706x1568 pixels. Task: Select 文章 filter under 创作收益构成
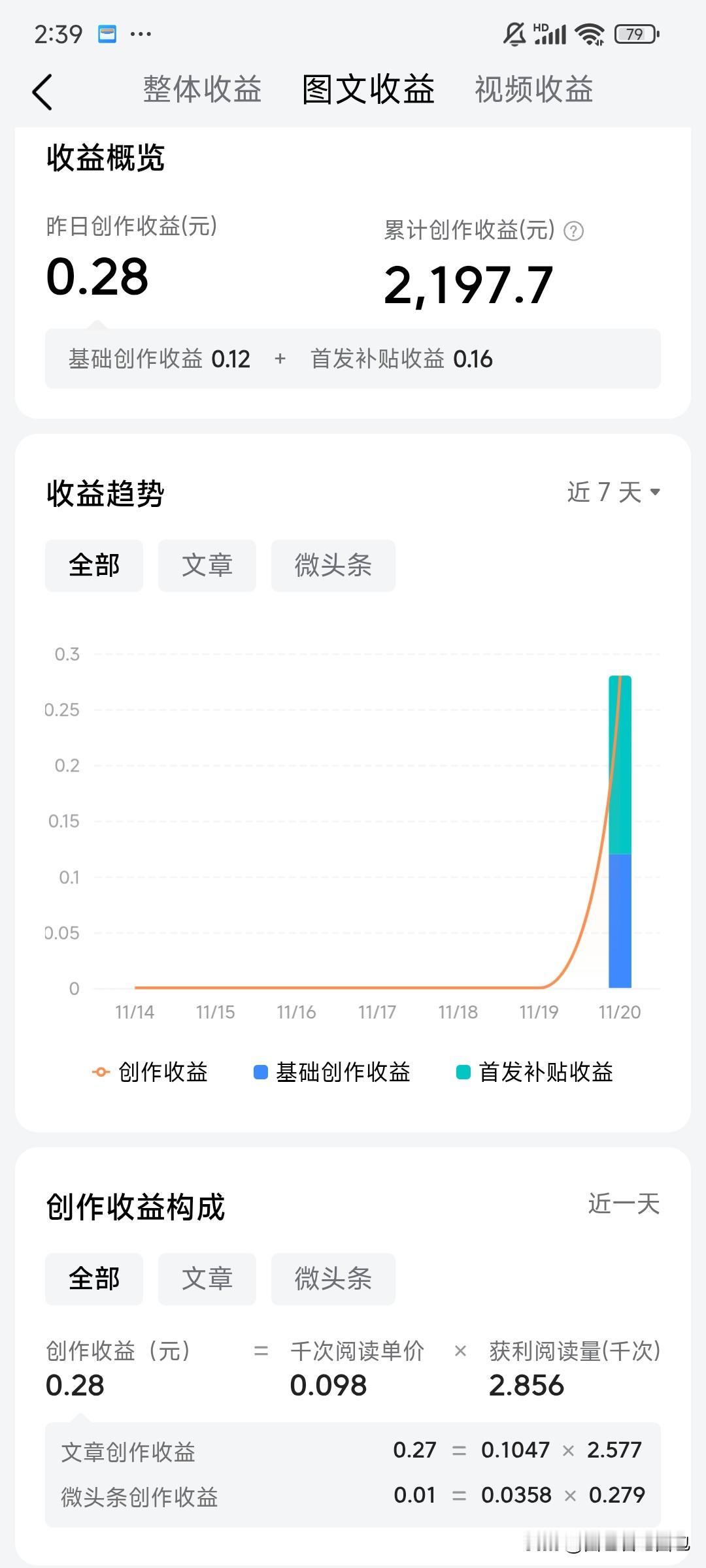[x=207, y=1279]
